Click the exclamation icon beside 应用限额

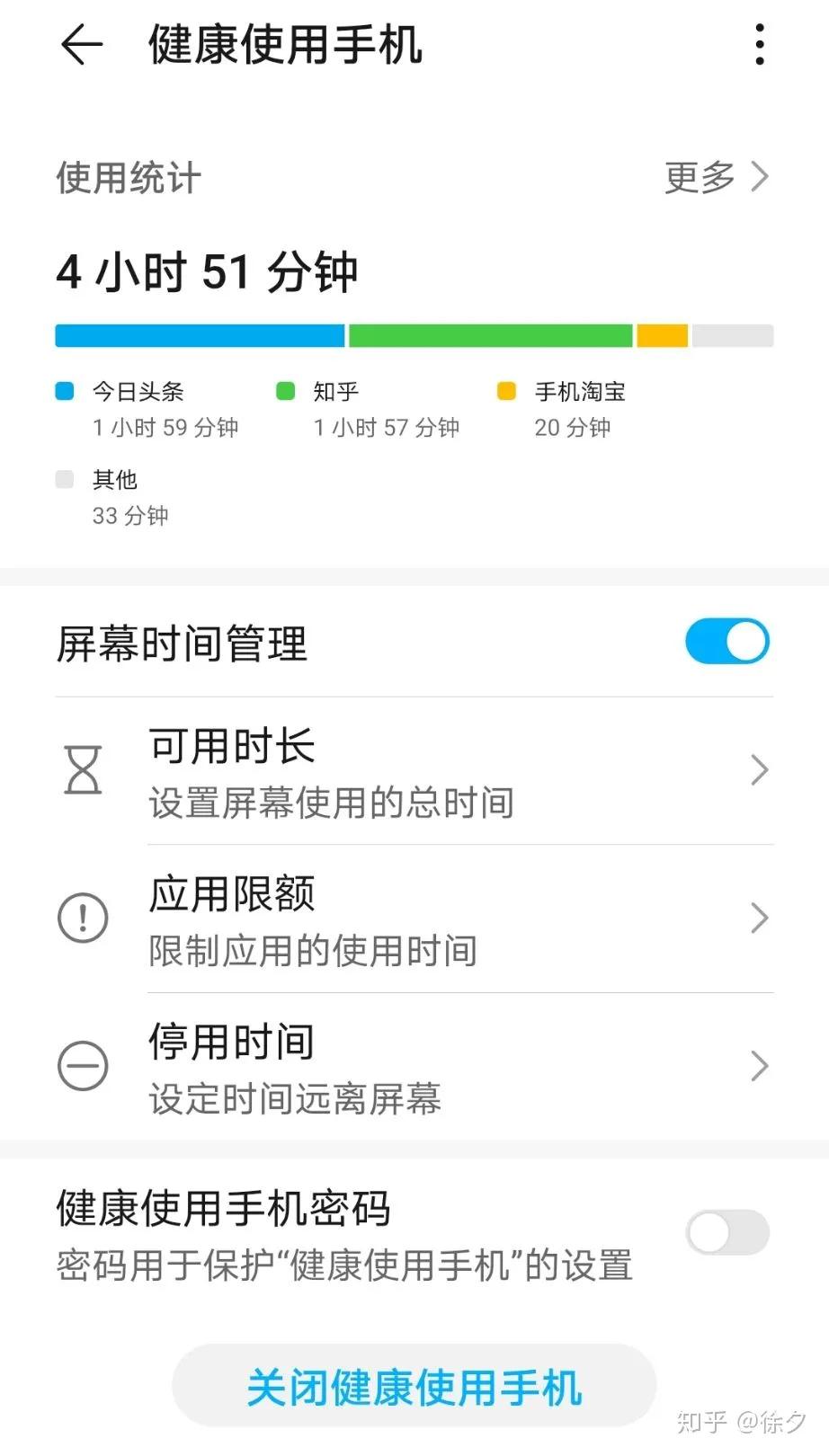tap(83, 918)
